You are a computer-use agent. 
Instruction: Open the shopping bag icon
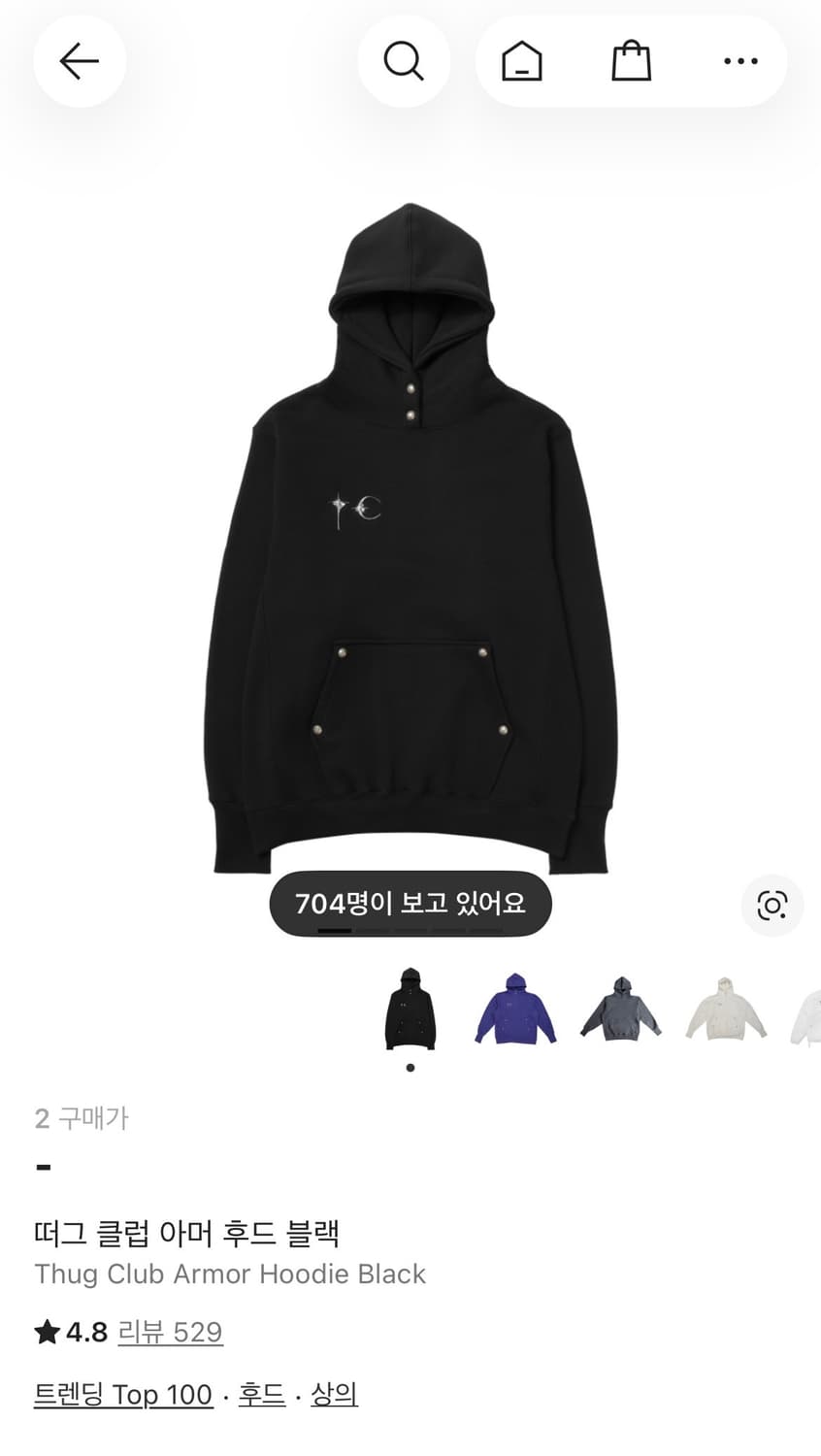pos(631,60)
